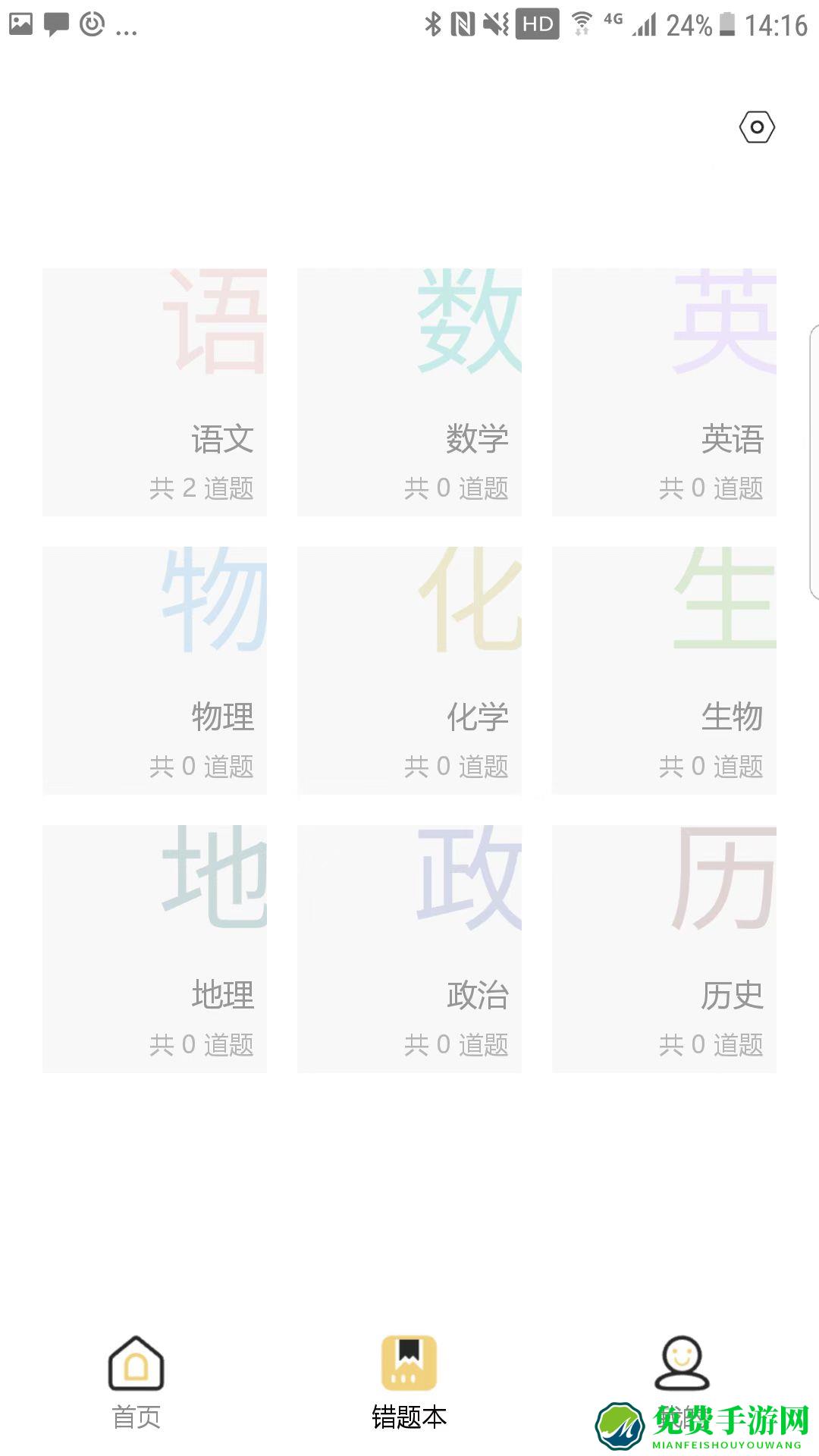Image resolution: width=819 pixels, height=1456 pixels.
Task: View the 共 2 道题 count under 语文
Action: 202,489
